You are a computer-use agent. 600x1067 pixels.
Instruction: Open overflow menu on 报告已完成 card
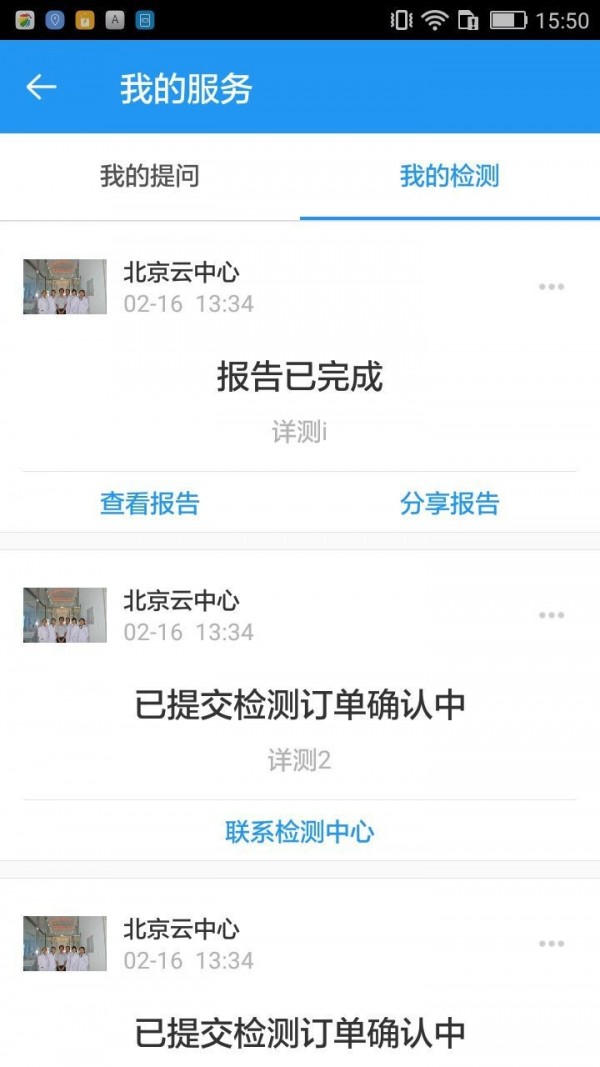pos(551,287)
